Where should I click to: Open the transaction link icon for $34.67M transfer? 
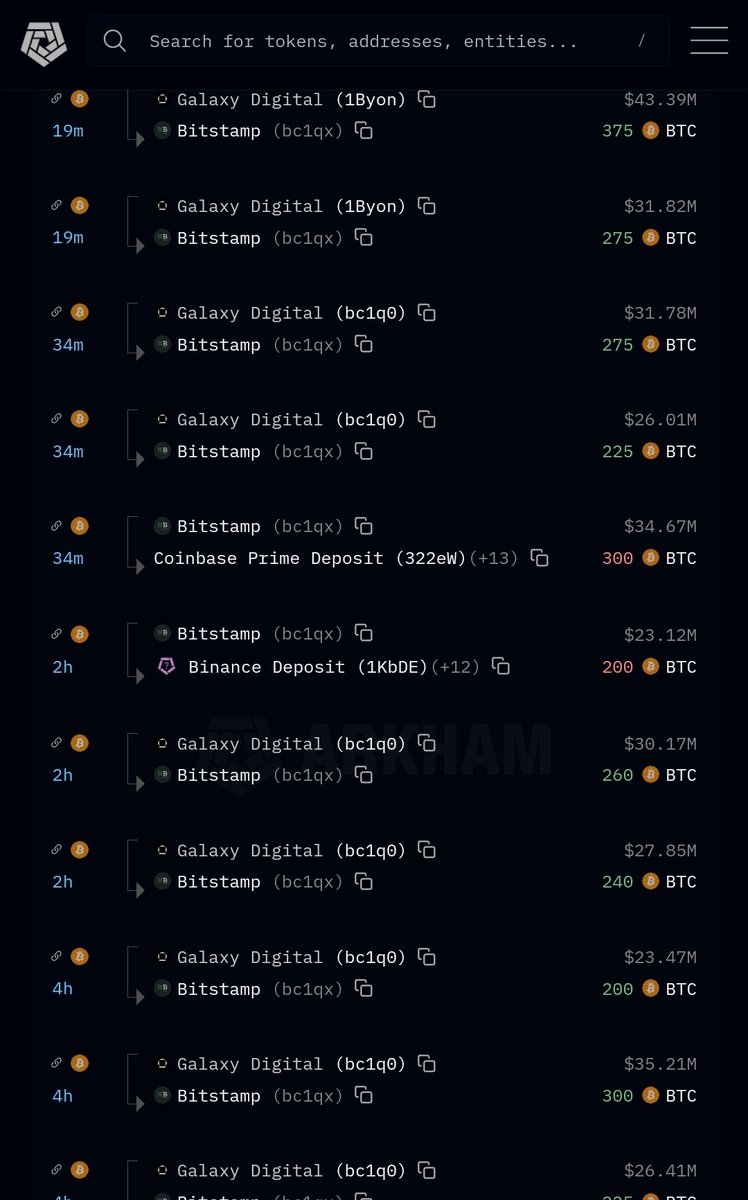[x=57, y=526]
